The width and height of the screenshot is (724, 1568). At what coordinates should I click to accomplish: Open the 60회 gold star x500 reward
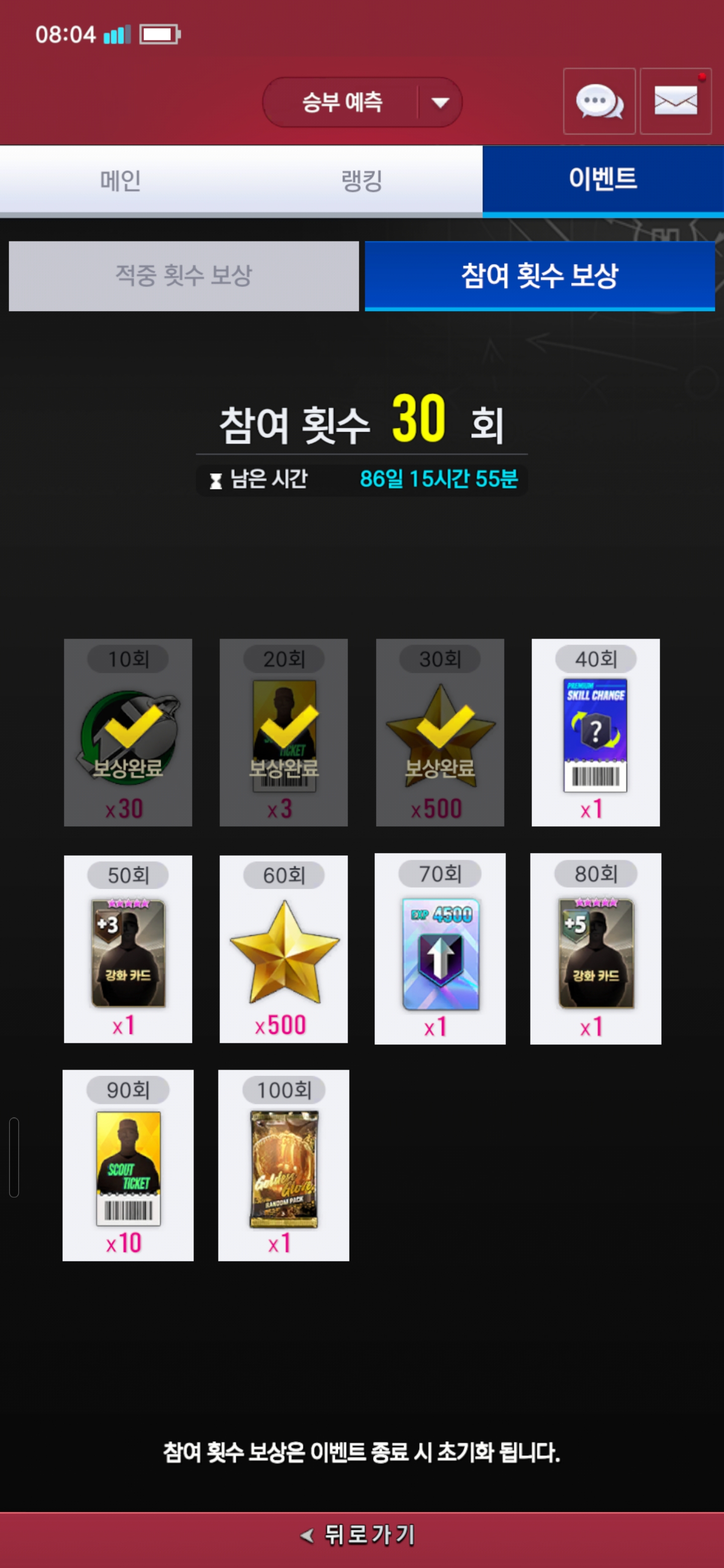[x=284, y=948]
